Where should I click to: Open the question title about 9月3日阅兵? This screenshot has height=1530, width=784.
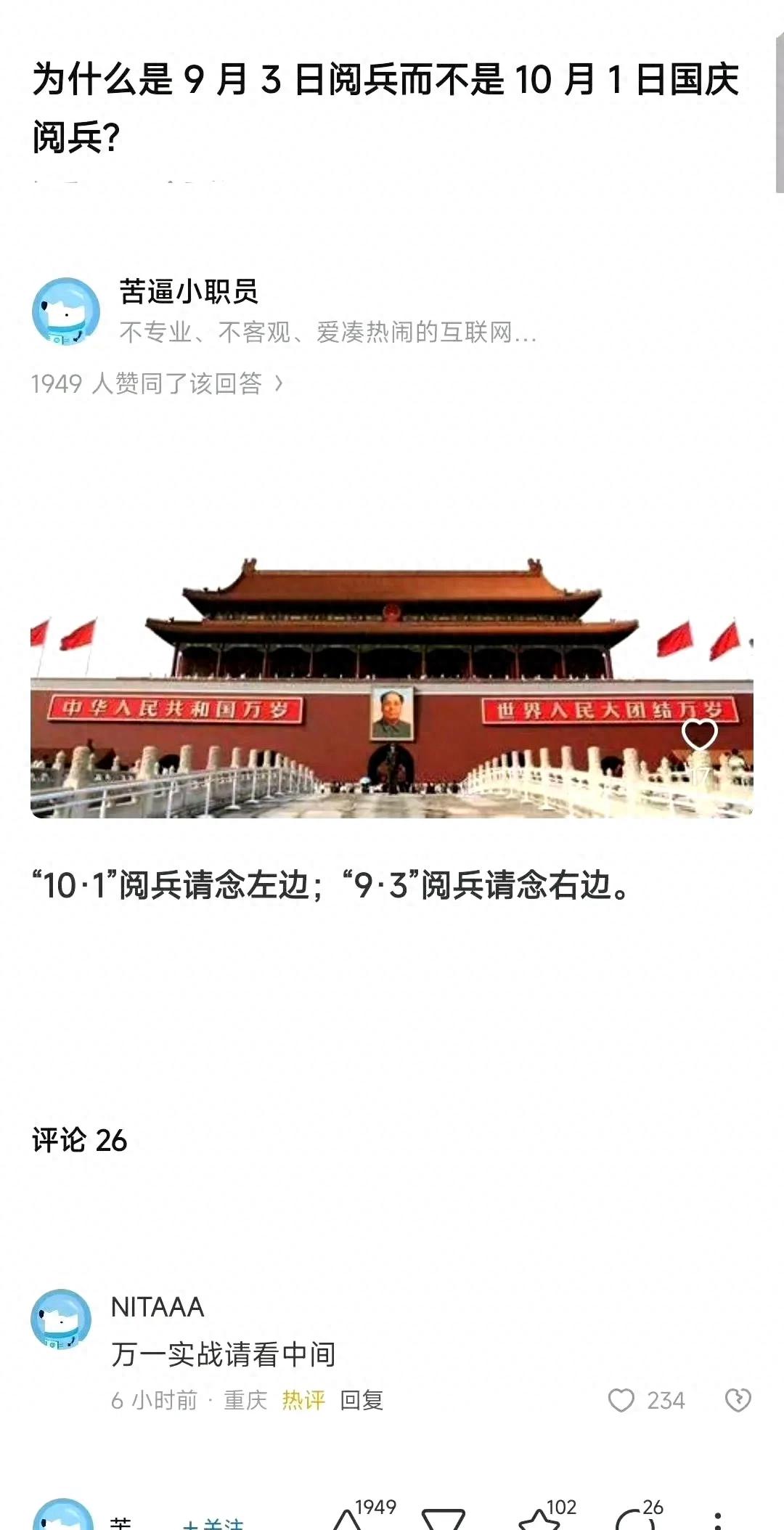pos(385,107)
